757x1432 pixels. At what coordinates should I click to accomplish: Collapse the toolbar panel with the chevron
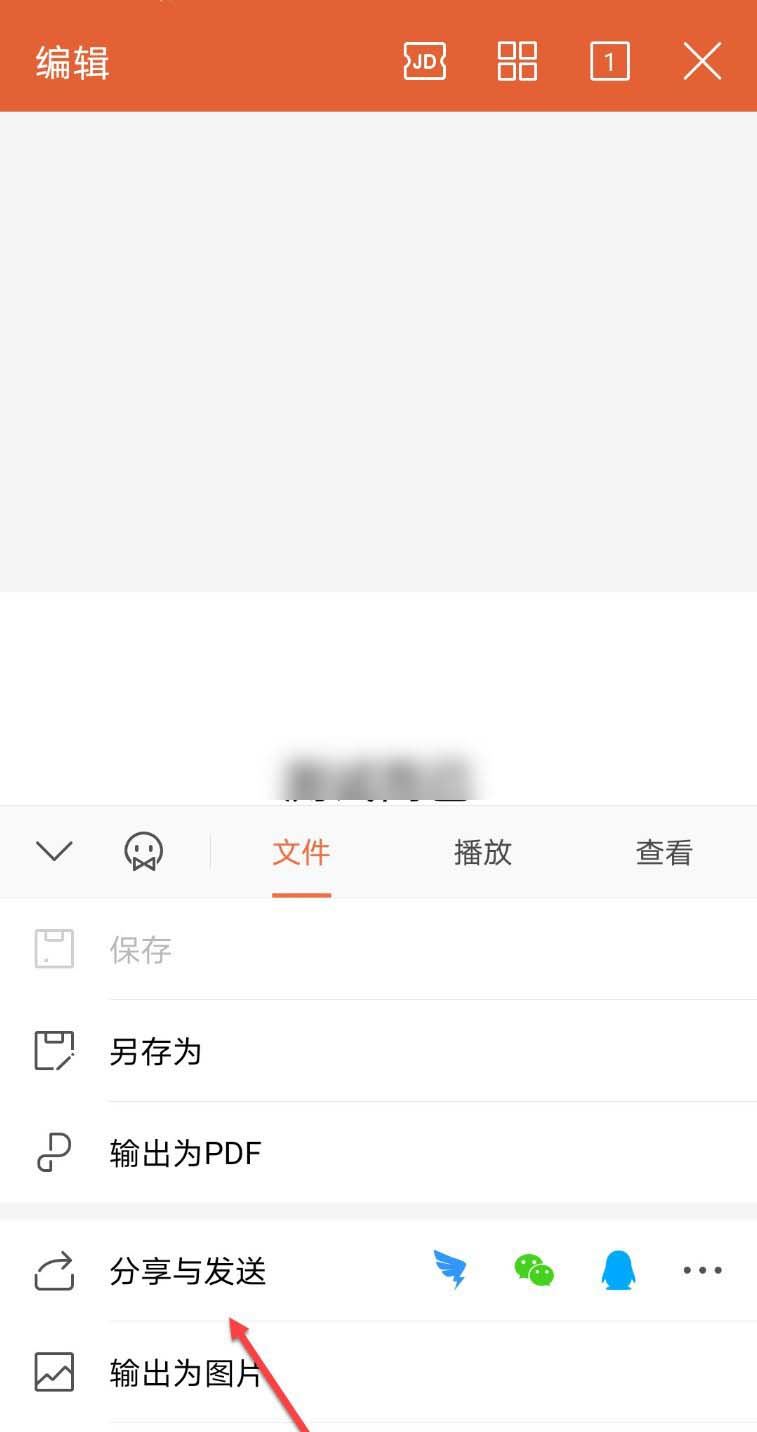tap(54, 851)
